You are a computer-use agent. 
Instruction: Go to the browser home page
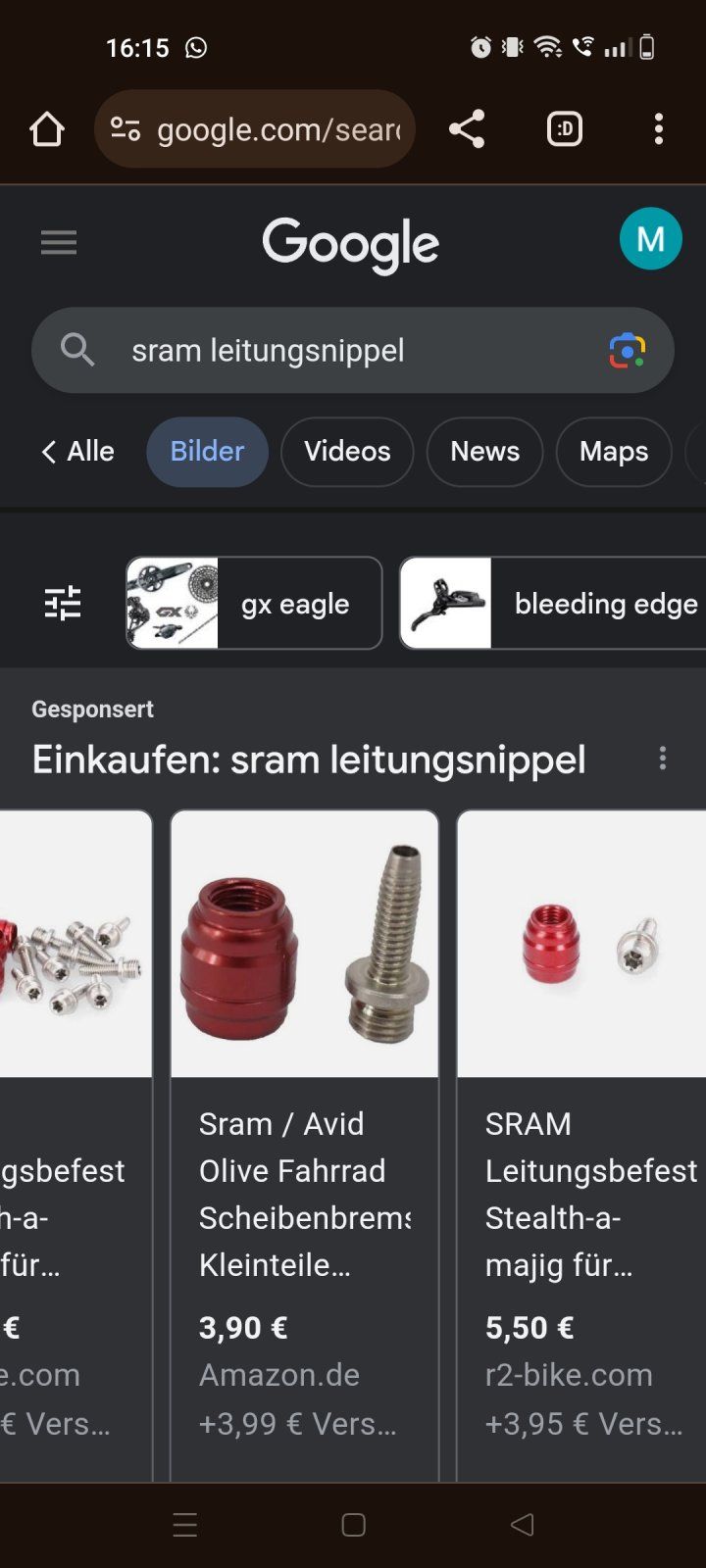[46, 129]
